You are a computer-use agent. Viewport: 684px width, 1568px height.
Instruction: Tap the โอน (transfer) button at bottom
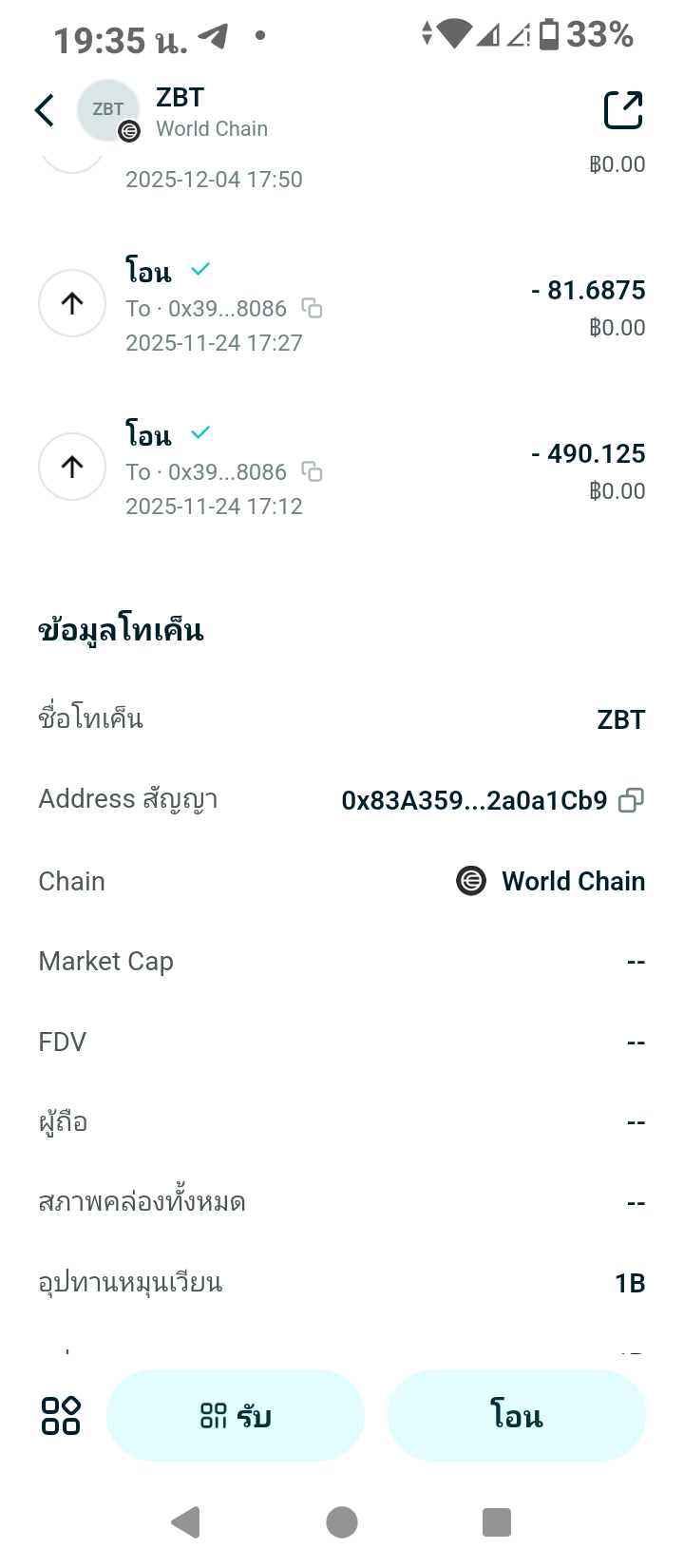click(x=517, y=1416)
